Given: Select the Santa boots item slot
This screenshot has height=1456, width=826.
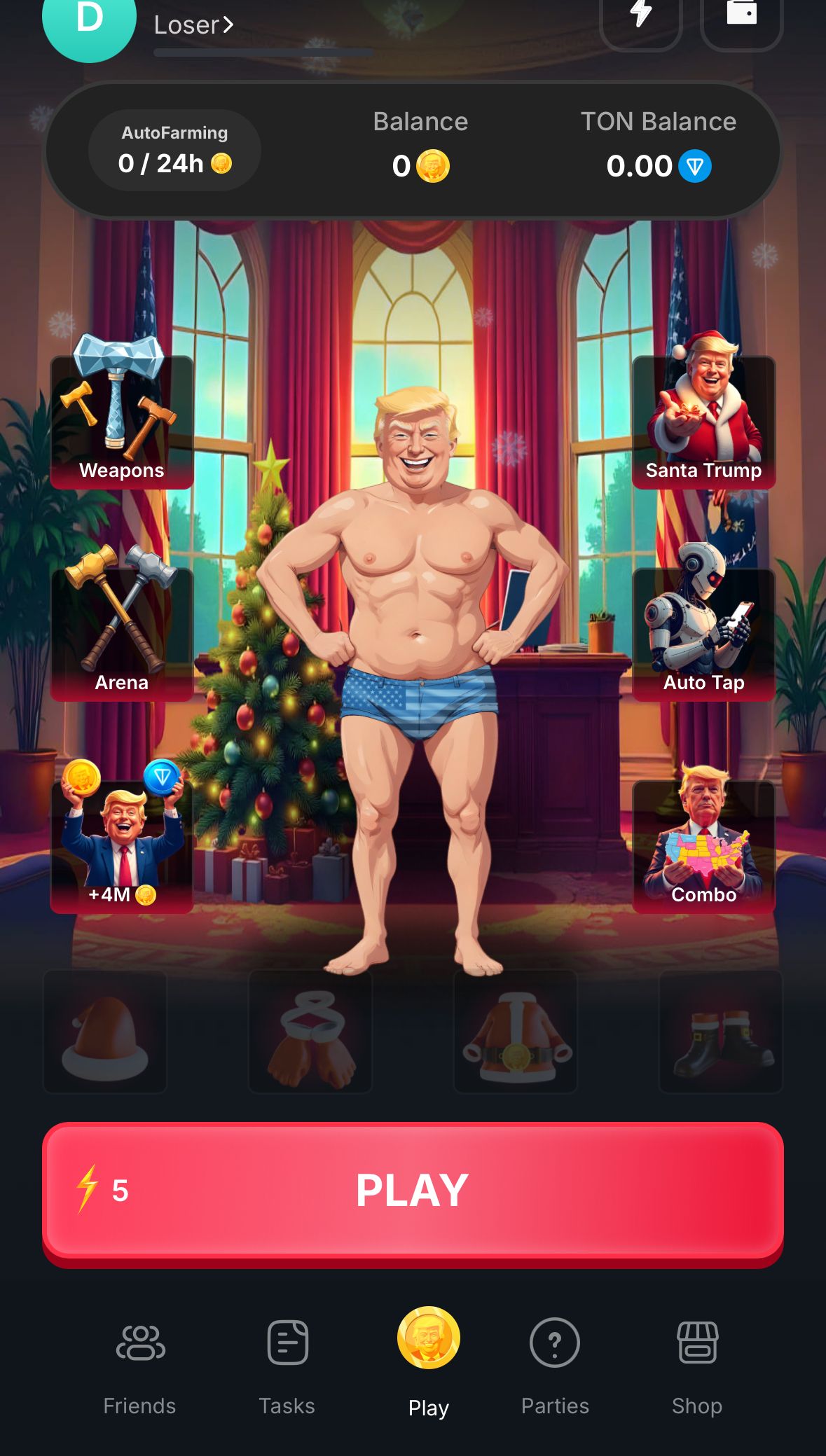Looking at the screenshot, I should click(x=721, y=1032).
